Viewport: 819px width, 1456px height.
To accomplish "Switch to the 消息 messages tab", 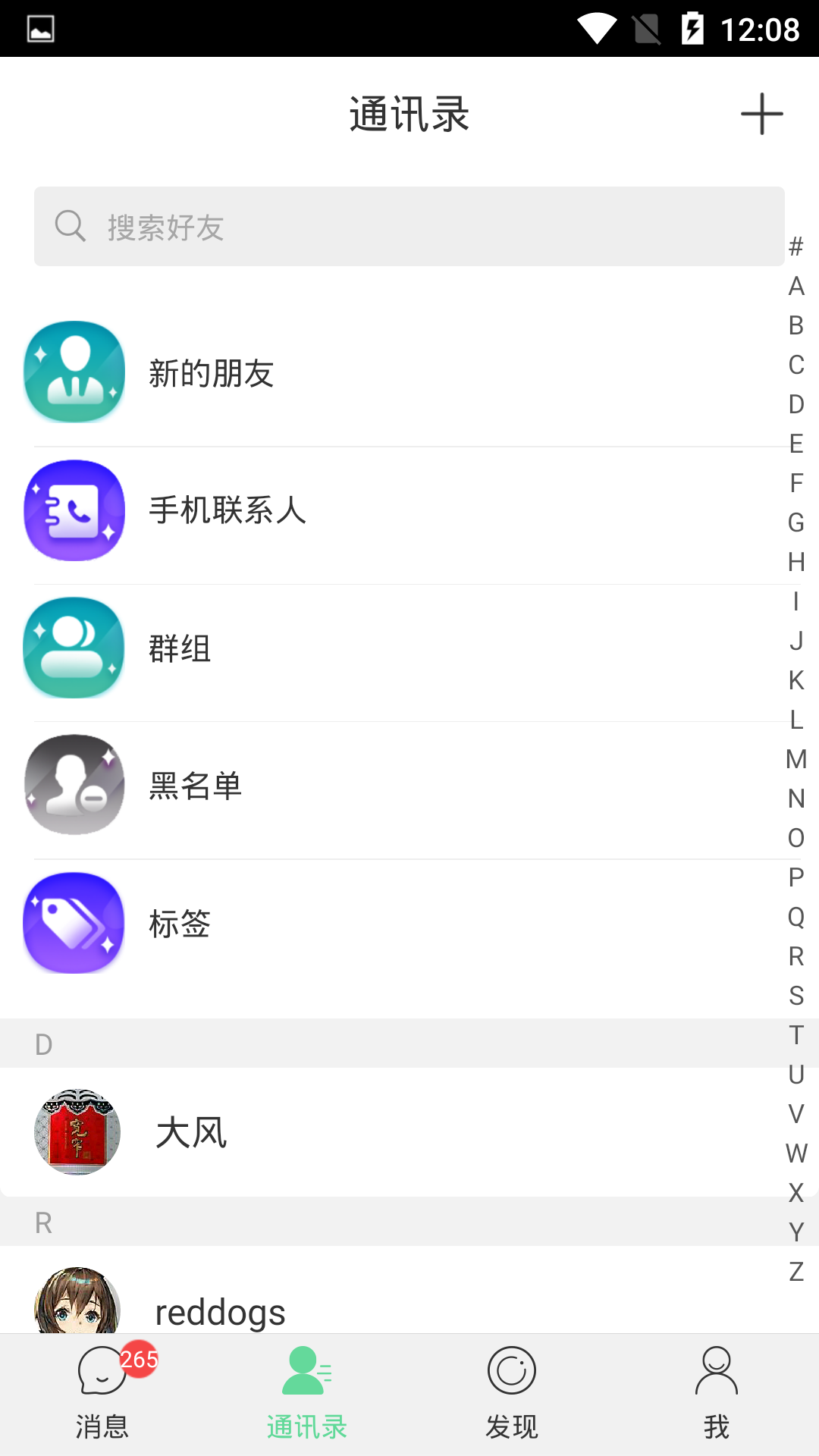I will click(x=102, y=1394).
